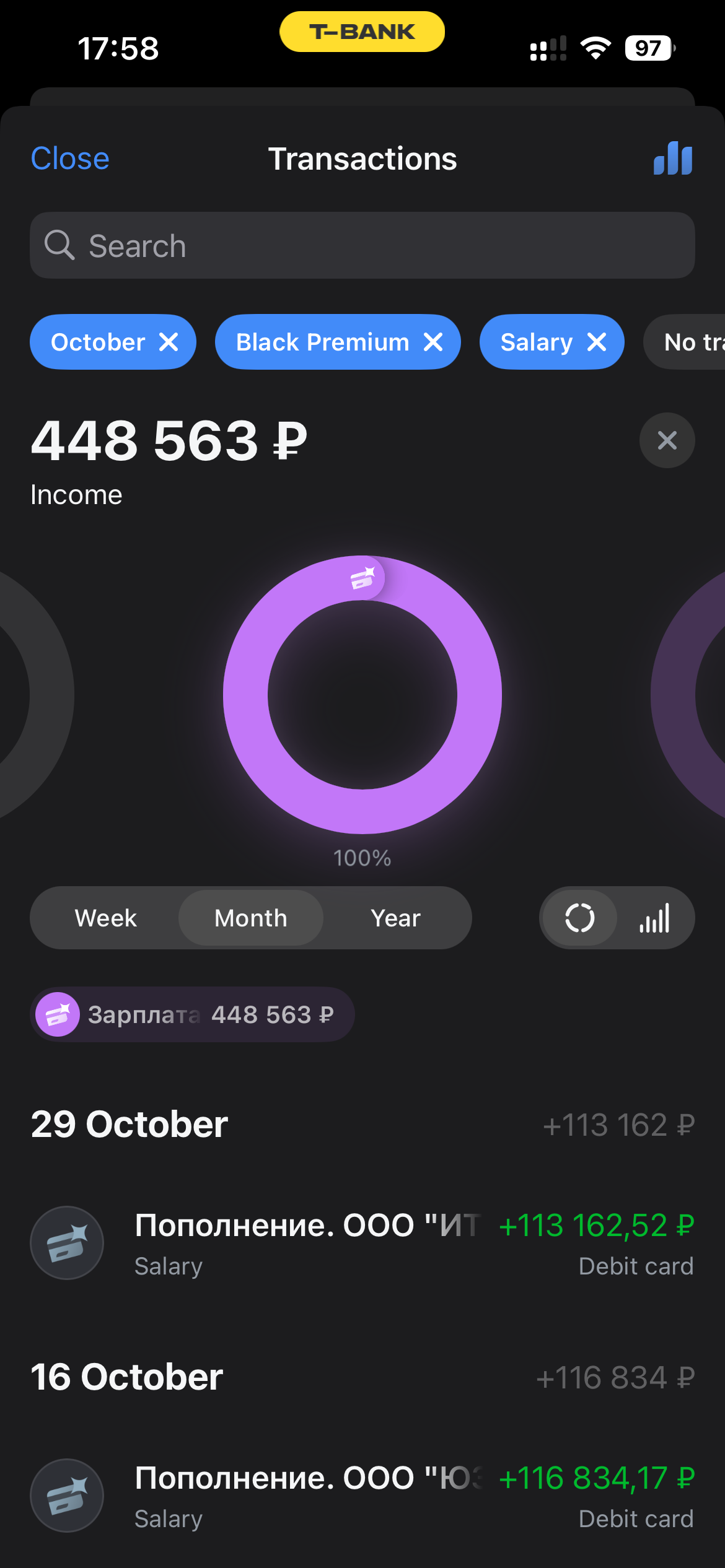Open the 29 October salary transaction
Viewport: 725px width, 1568px height.
click(x=362, y=1244)
